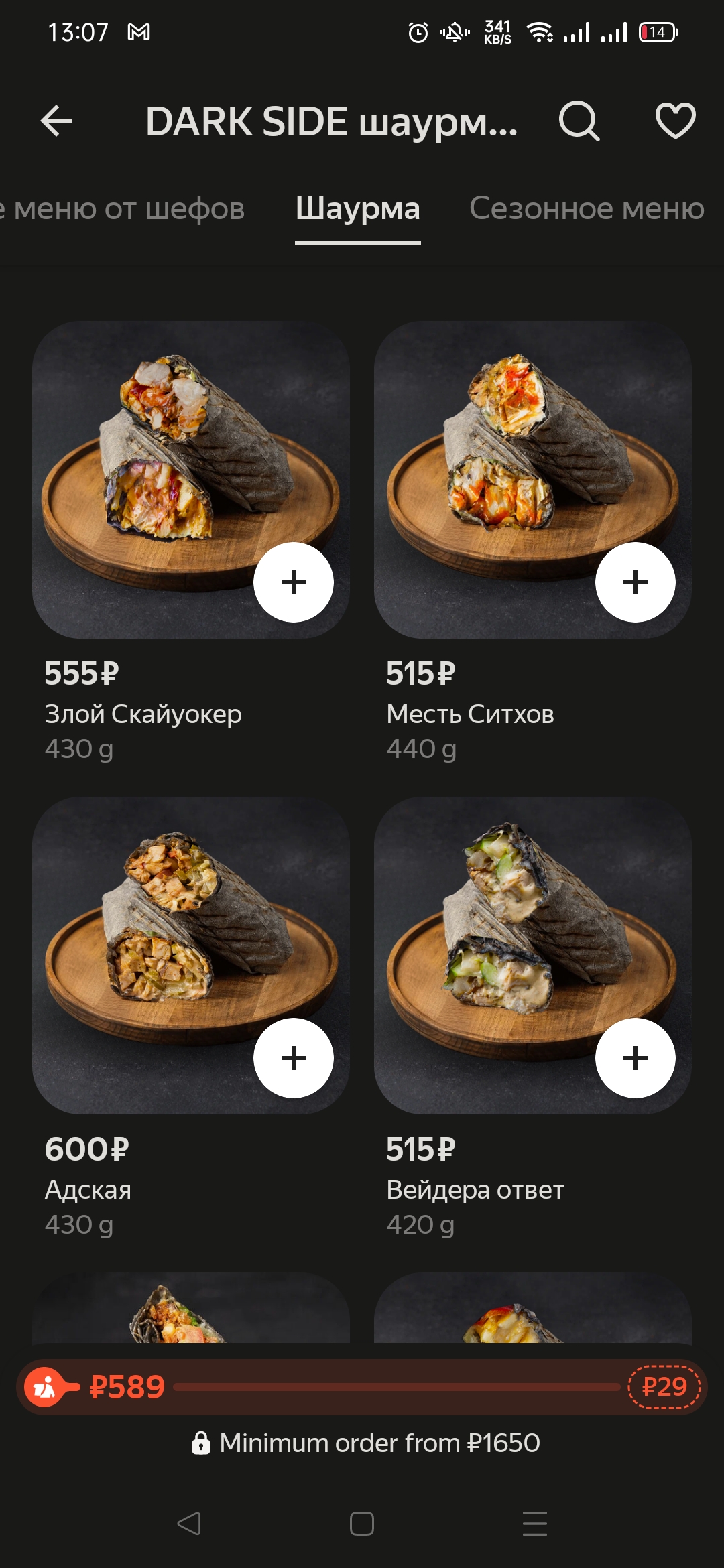Open recent apps from the navigation bar

tap(534, 1524)
